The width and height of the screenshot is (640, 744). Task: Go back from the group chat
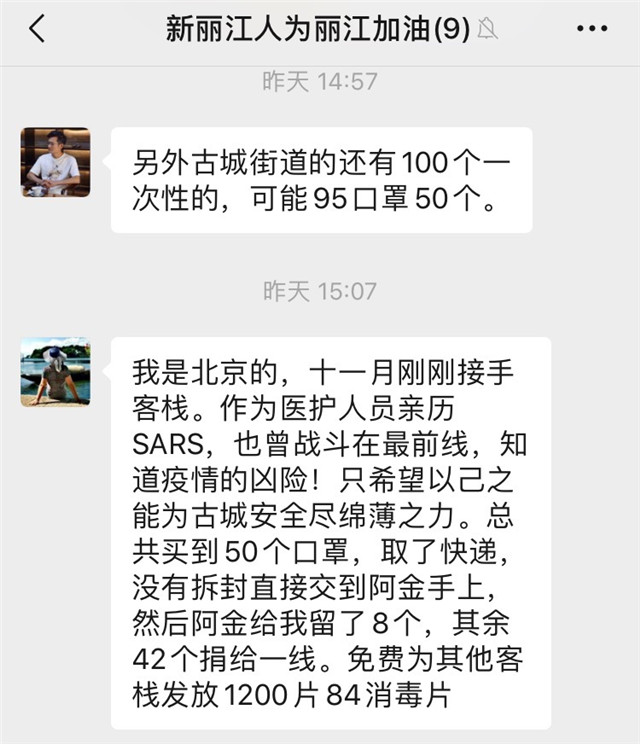pos(37,28)
